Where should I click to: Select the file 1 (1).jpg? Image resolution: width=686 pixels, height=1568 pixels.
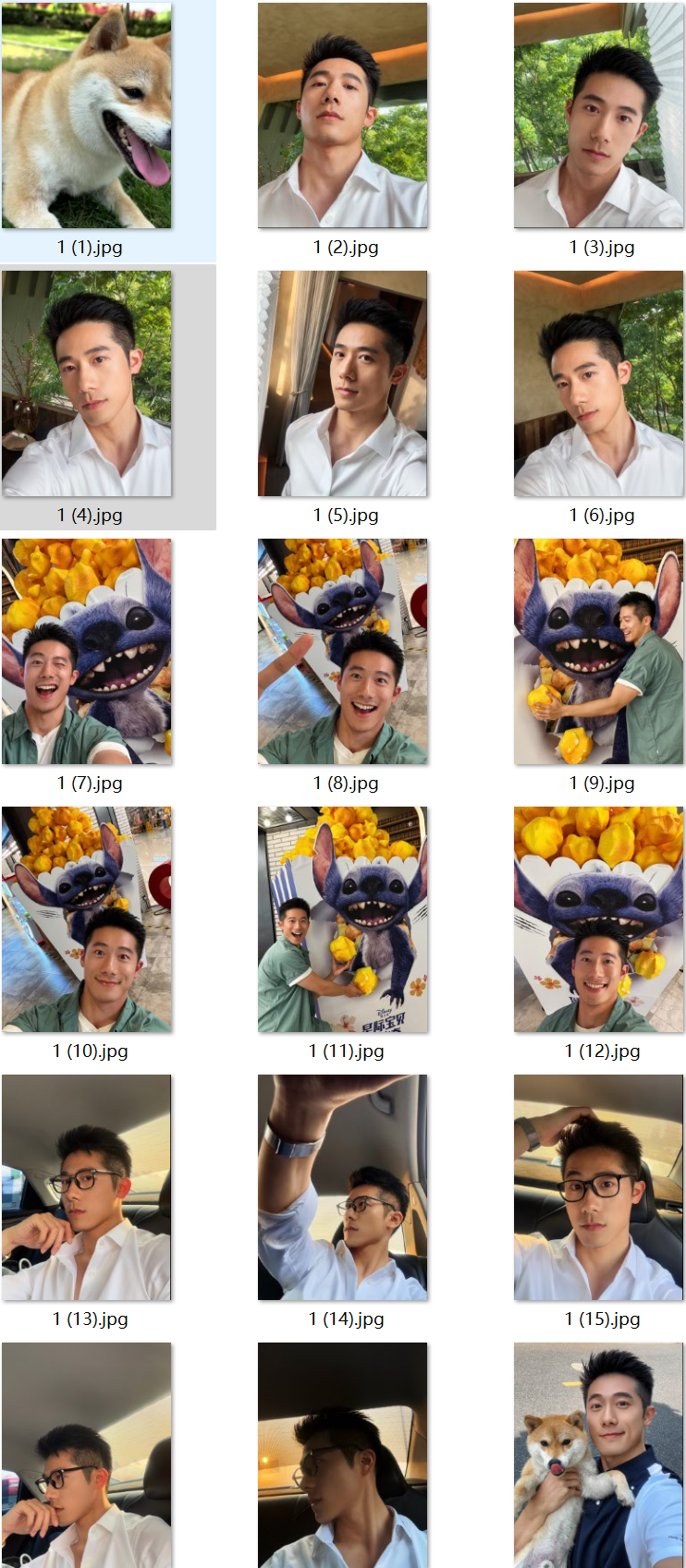[87, 115]
